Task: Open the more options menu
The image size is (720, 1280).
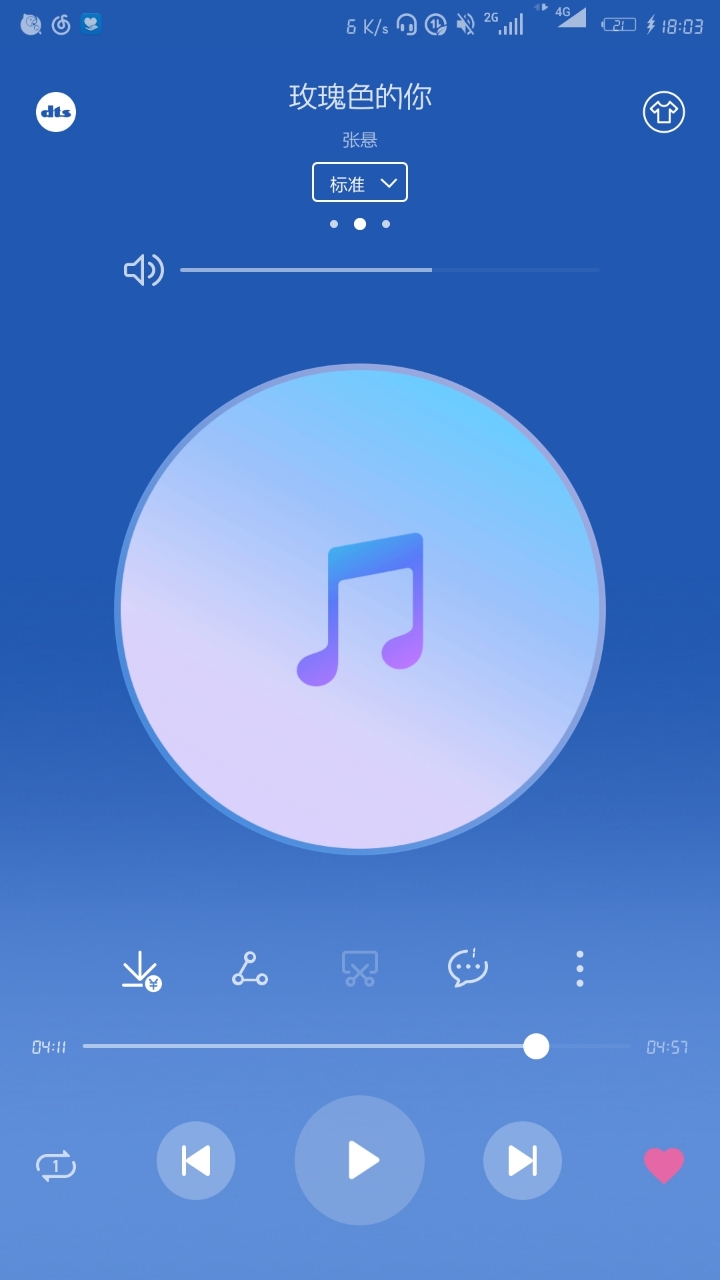Action: pyautogui.click(x=580, y=968)
